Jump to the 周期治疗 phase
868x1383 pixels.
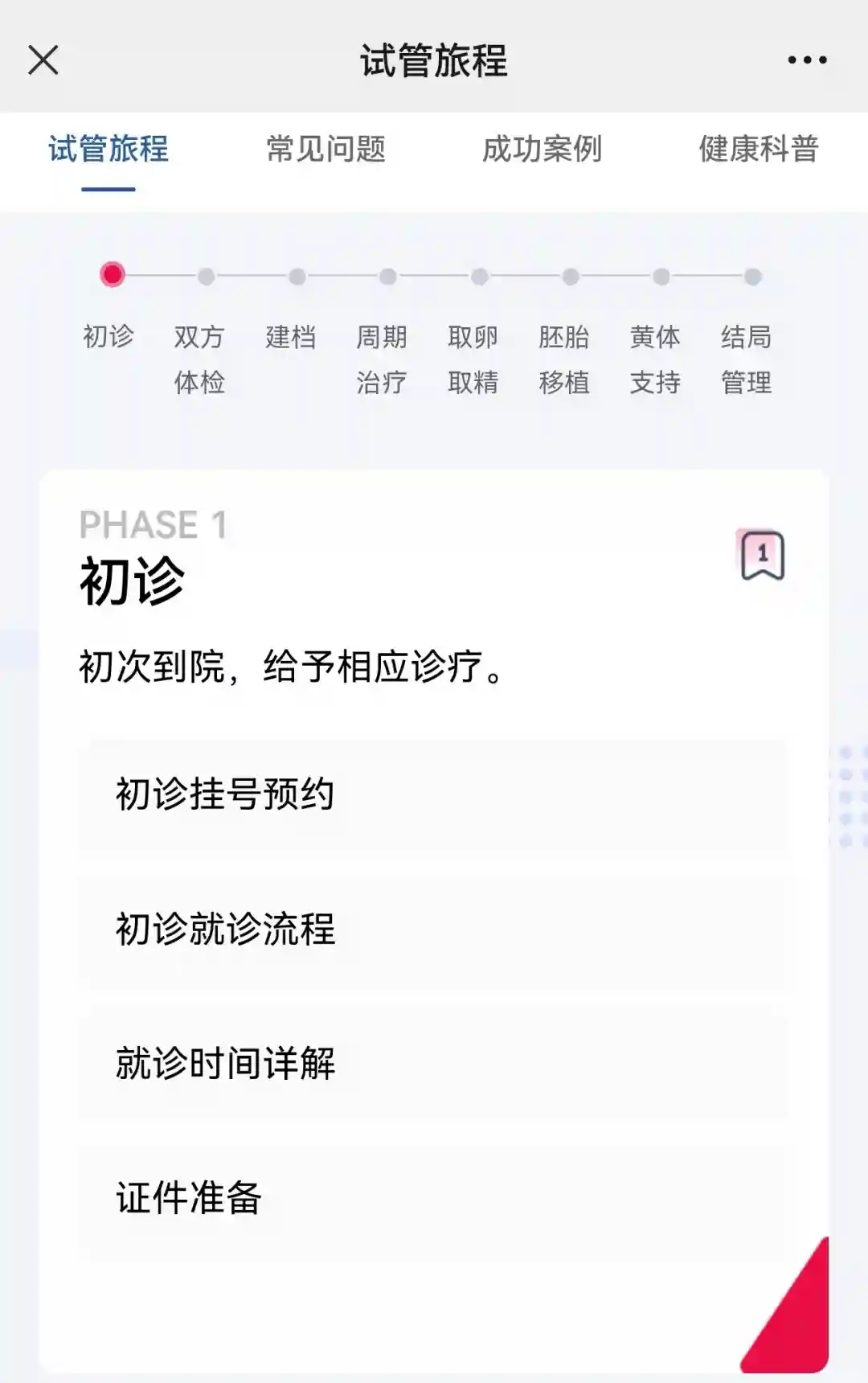(382, 358)
